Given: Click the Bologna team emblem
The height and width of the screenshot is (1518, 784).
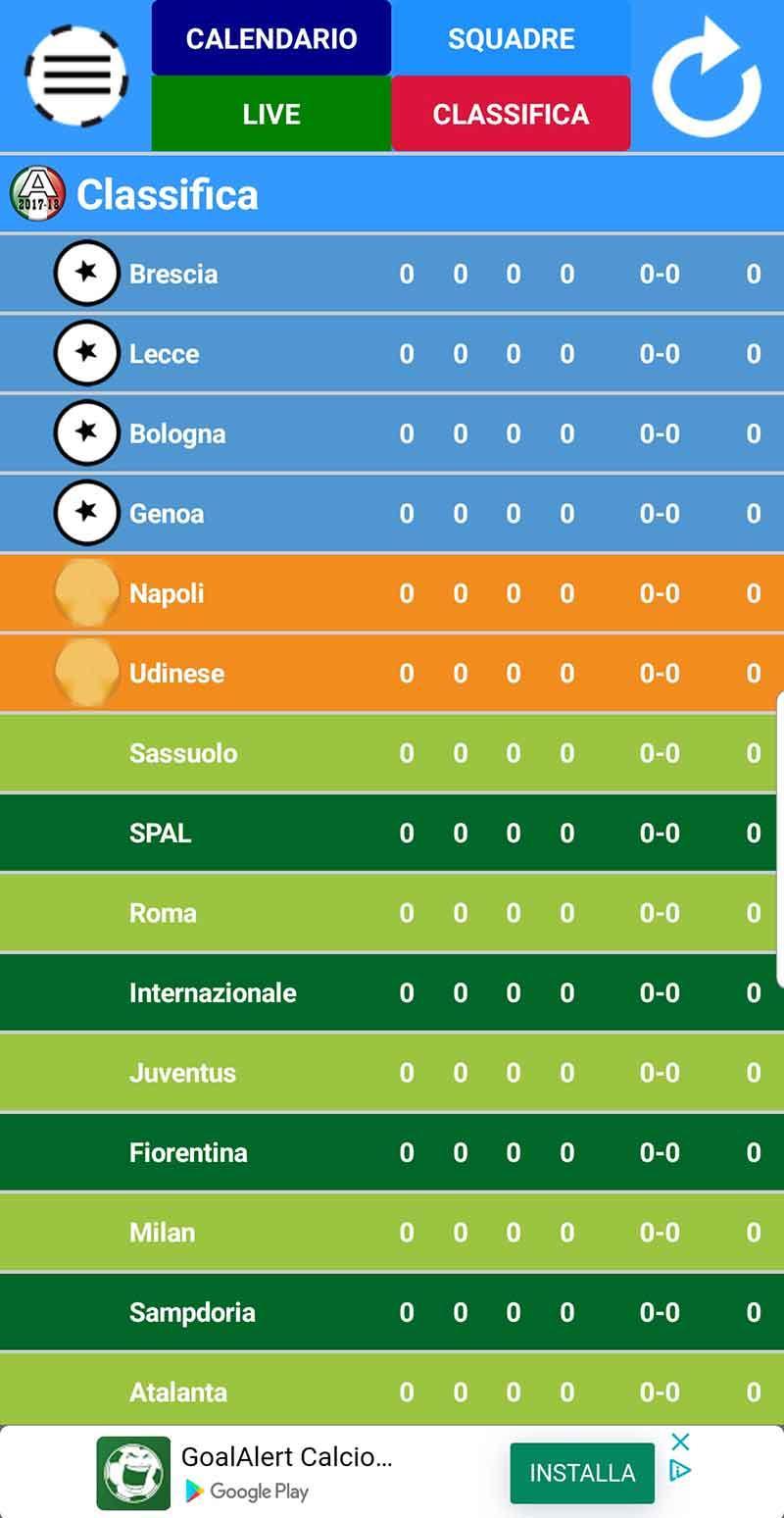Looking at the screenshot, I should click(x=87, y=432).
